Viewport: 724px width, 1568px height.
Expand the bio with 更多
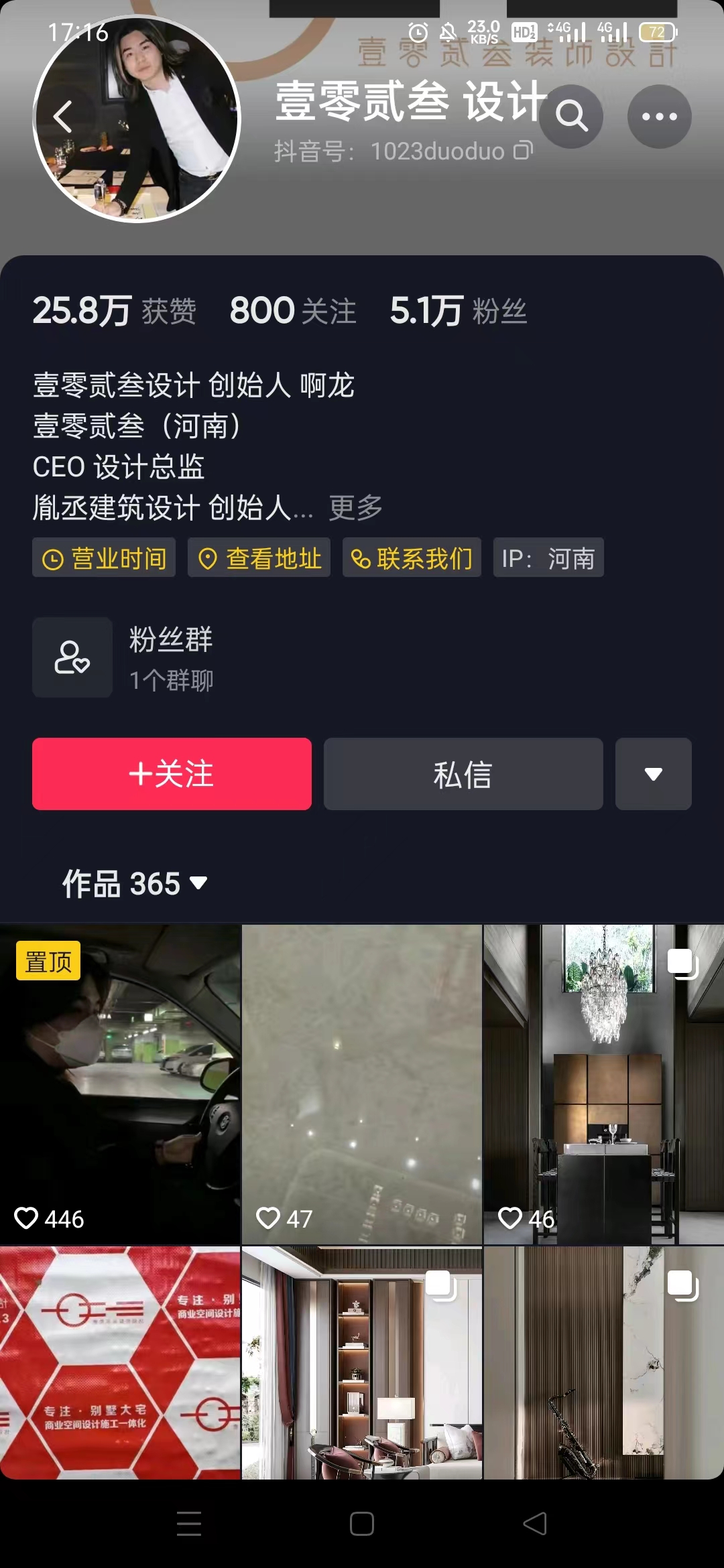click(x=355, y=508)
